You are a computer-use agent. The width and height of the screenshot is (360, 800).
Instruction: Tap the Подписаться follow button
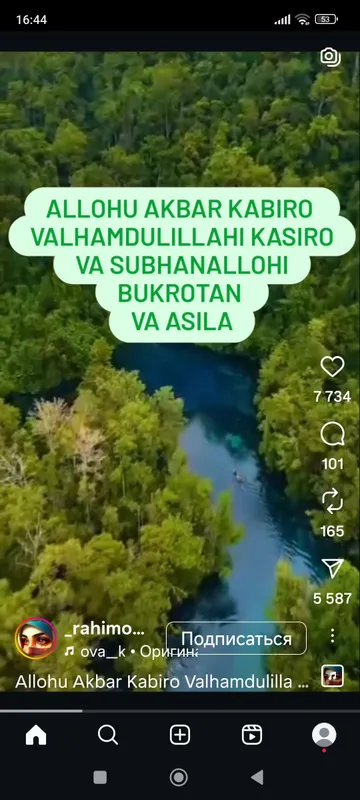237,638
